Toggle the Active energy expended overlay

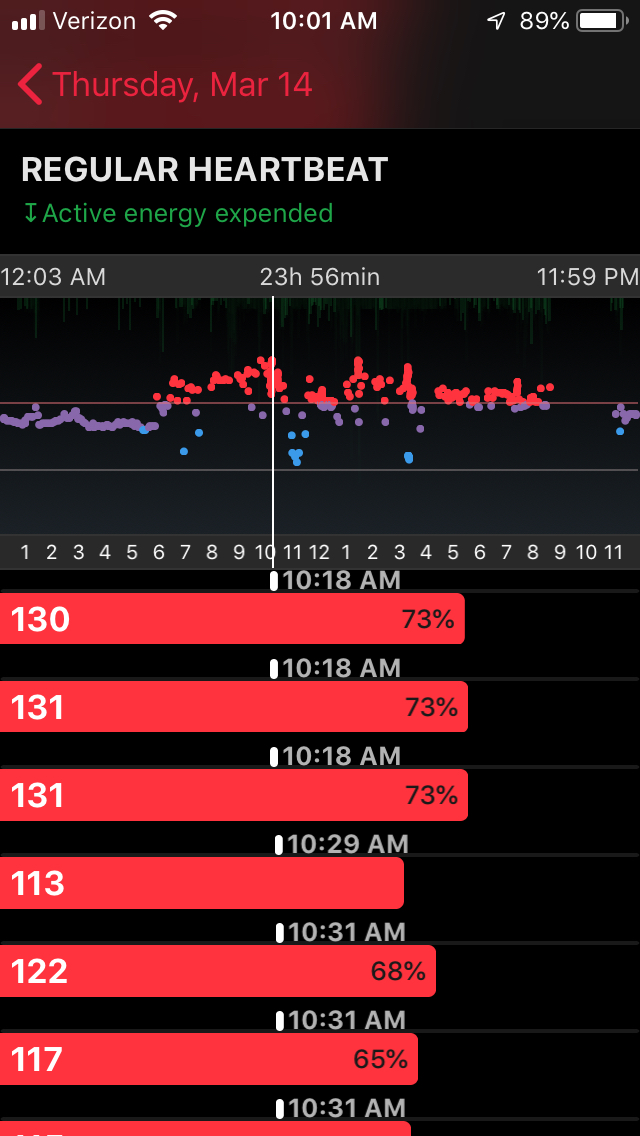click(177, 213)
